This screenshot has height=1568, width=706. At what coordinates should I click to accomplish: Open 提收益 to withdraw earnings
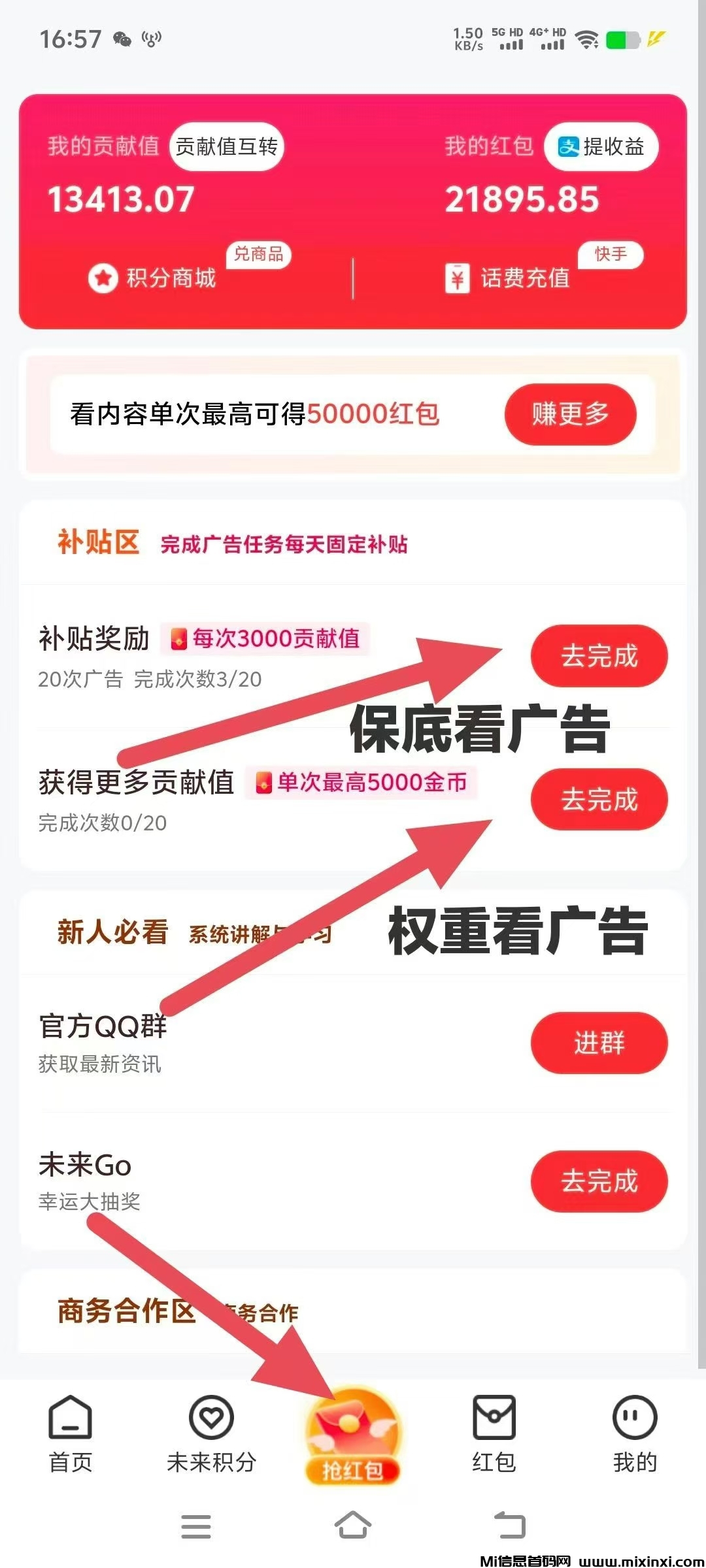tap(601, 147)
